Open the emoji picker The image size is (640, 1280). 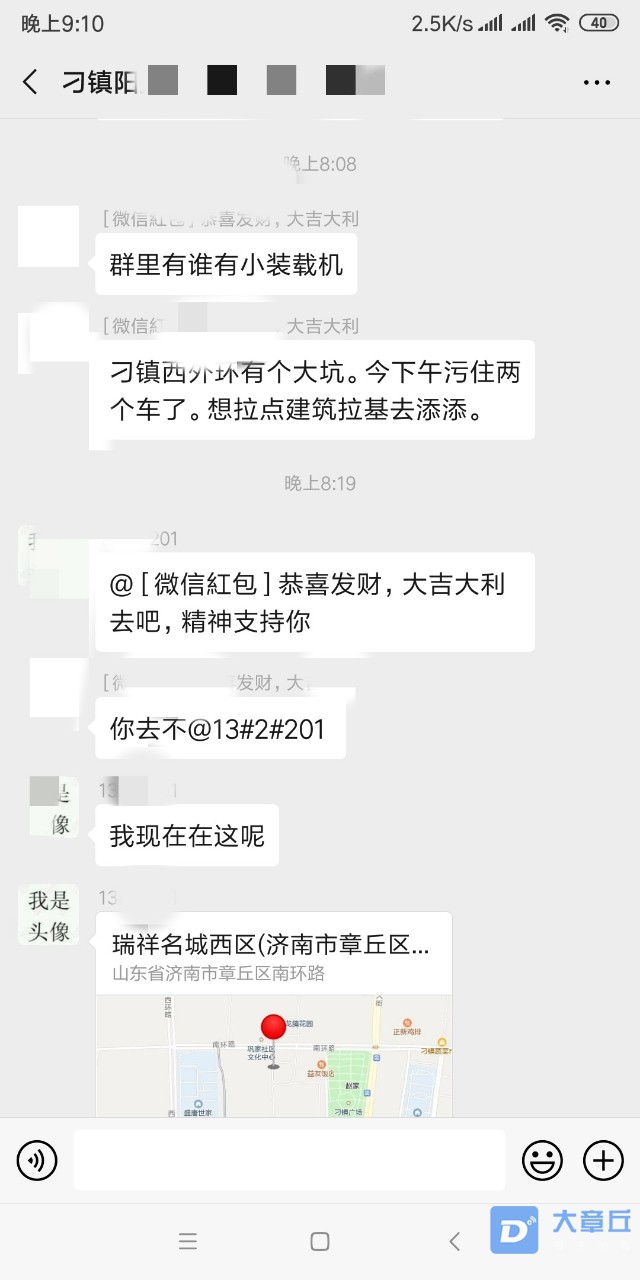[x=542, y=1160]
